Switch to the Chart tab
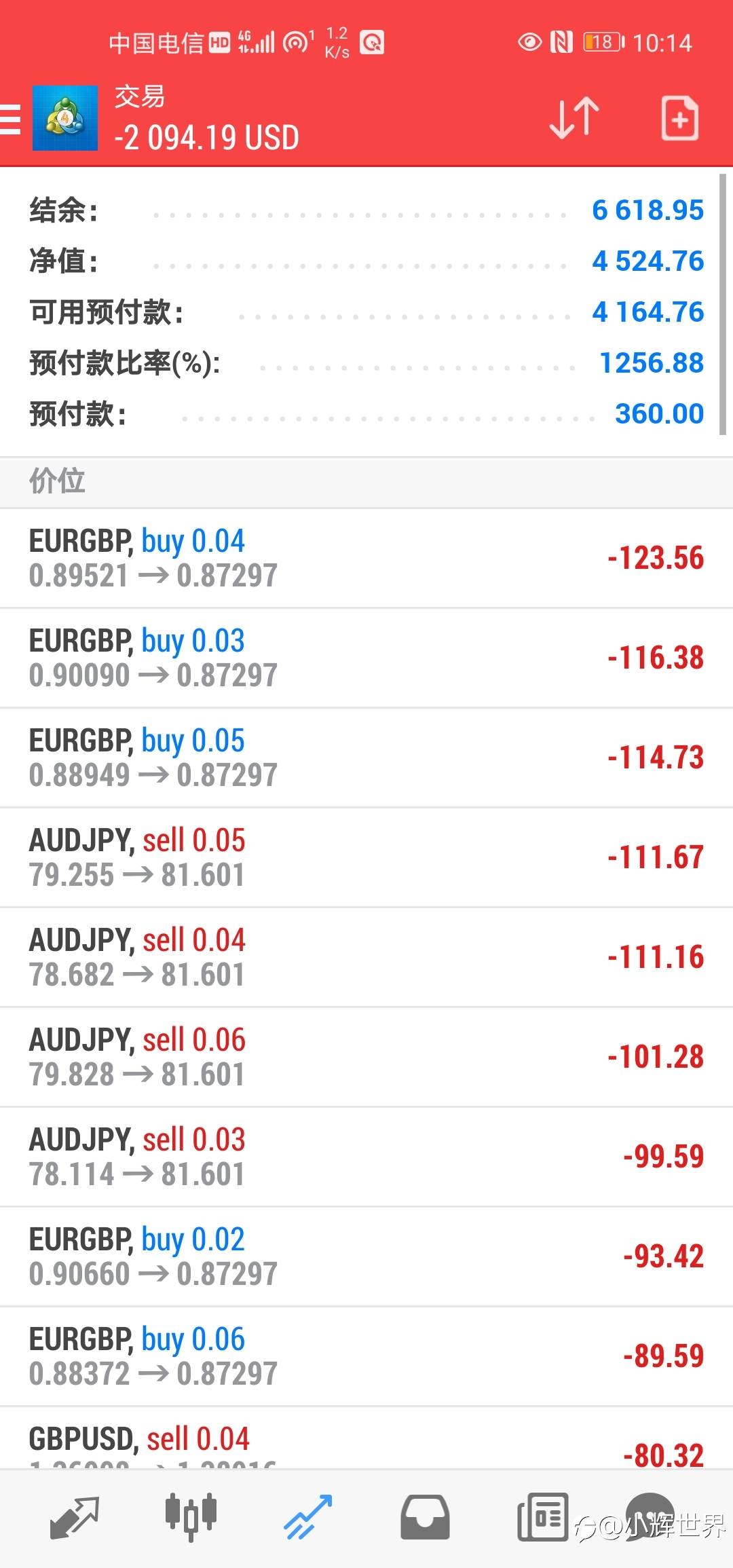The width and height of the screenshot is (733, 1568). [x=191, y=1516]
